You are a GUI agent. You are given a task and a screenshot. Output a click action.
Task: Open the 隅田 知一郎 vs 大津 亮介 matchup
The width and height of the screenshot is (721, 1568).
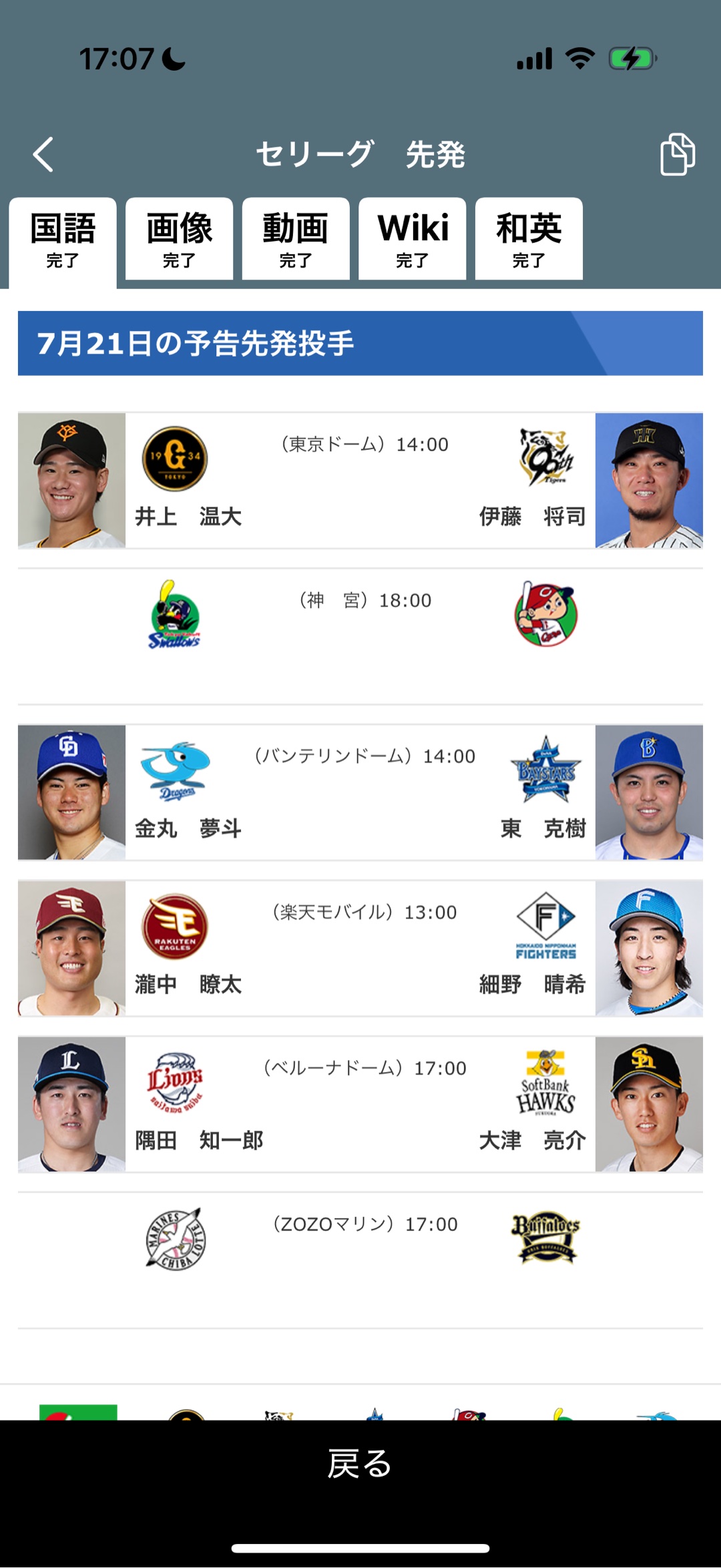360,1104
